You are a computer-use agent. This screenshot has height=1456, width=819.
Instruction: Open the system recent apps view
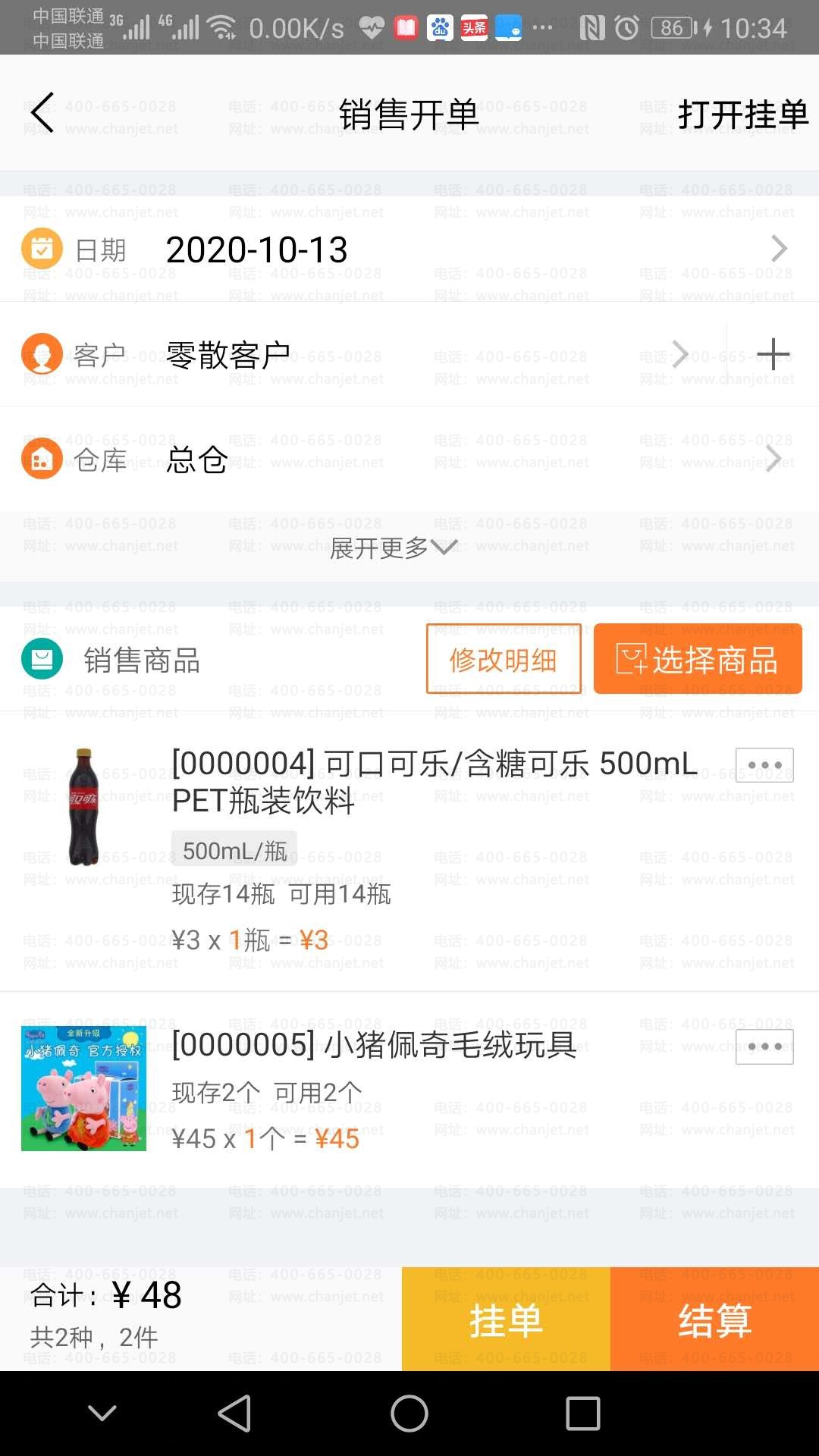(583, 1414)
